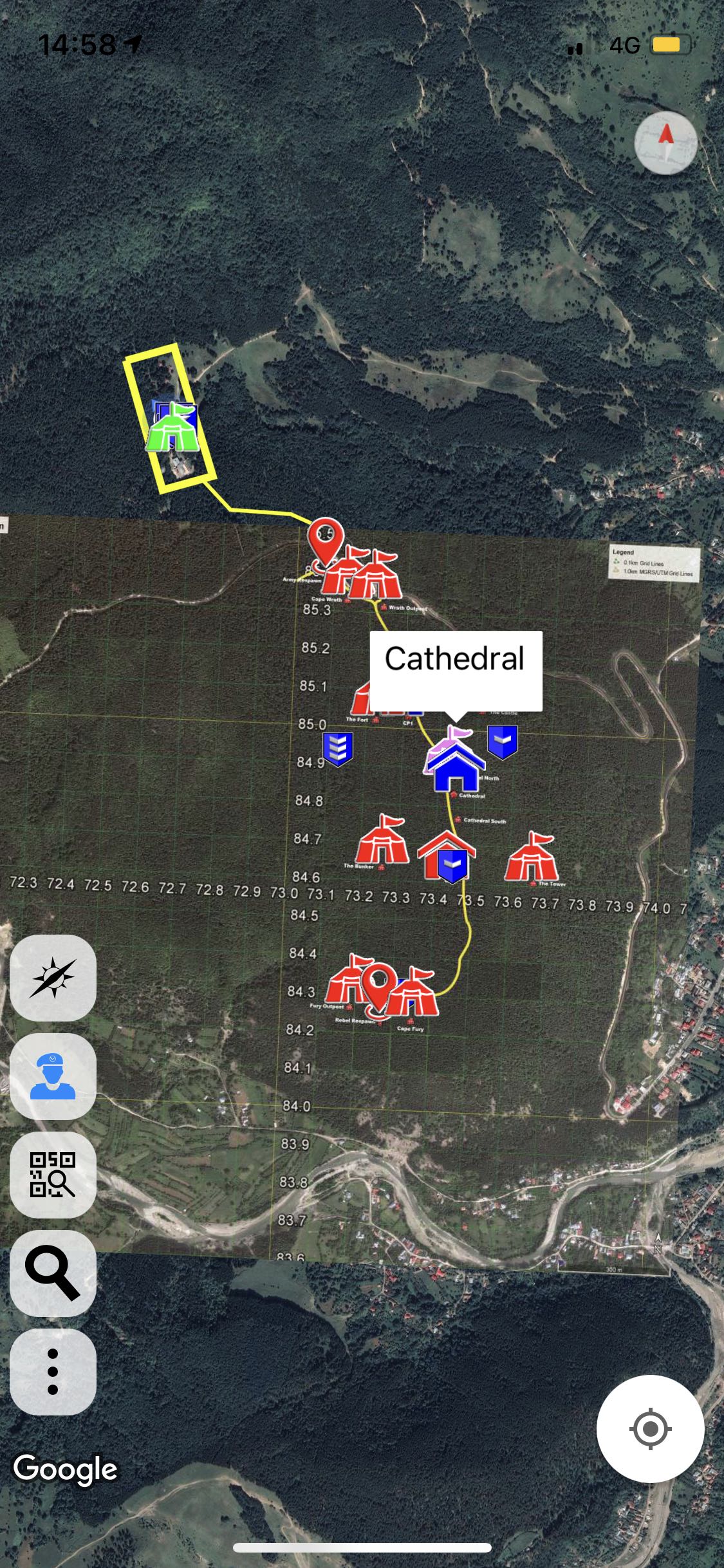Open the three-dot more options menu
The height and width of the screenshot is (1568, 724).
tap(53, 1372)
